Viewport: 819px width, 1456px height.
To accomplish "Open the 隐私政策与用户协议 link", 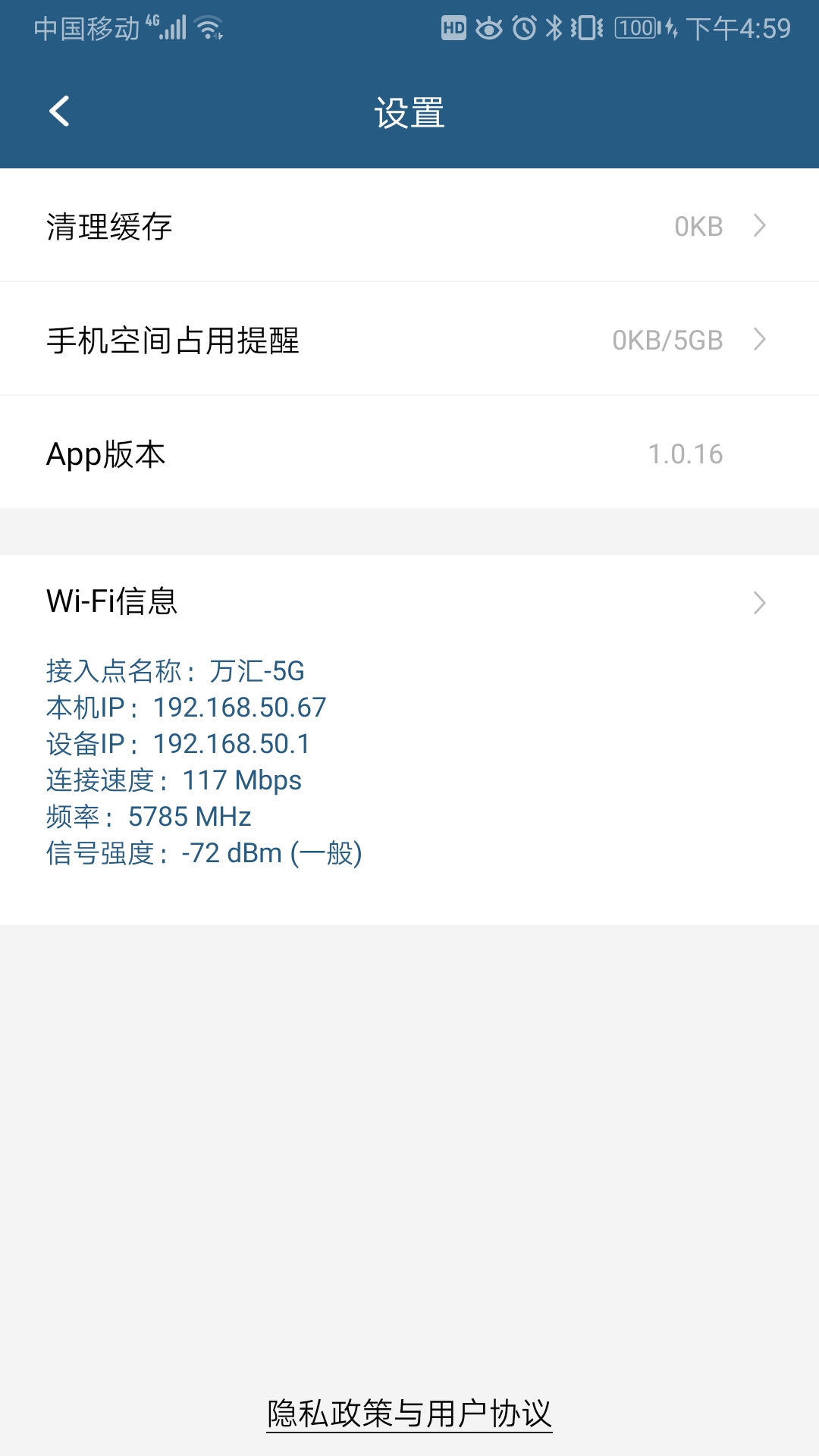I will (x=409, y=1414).
